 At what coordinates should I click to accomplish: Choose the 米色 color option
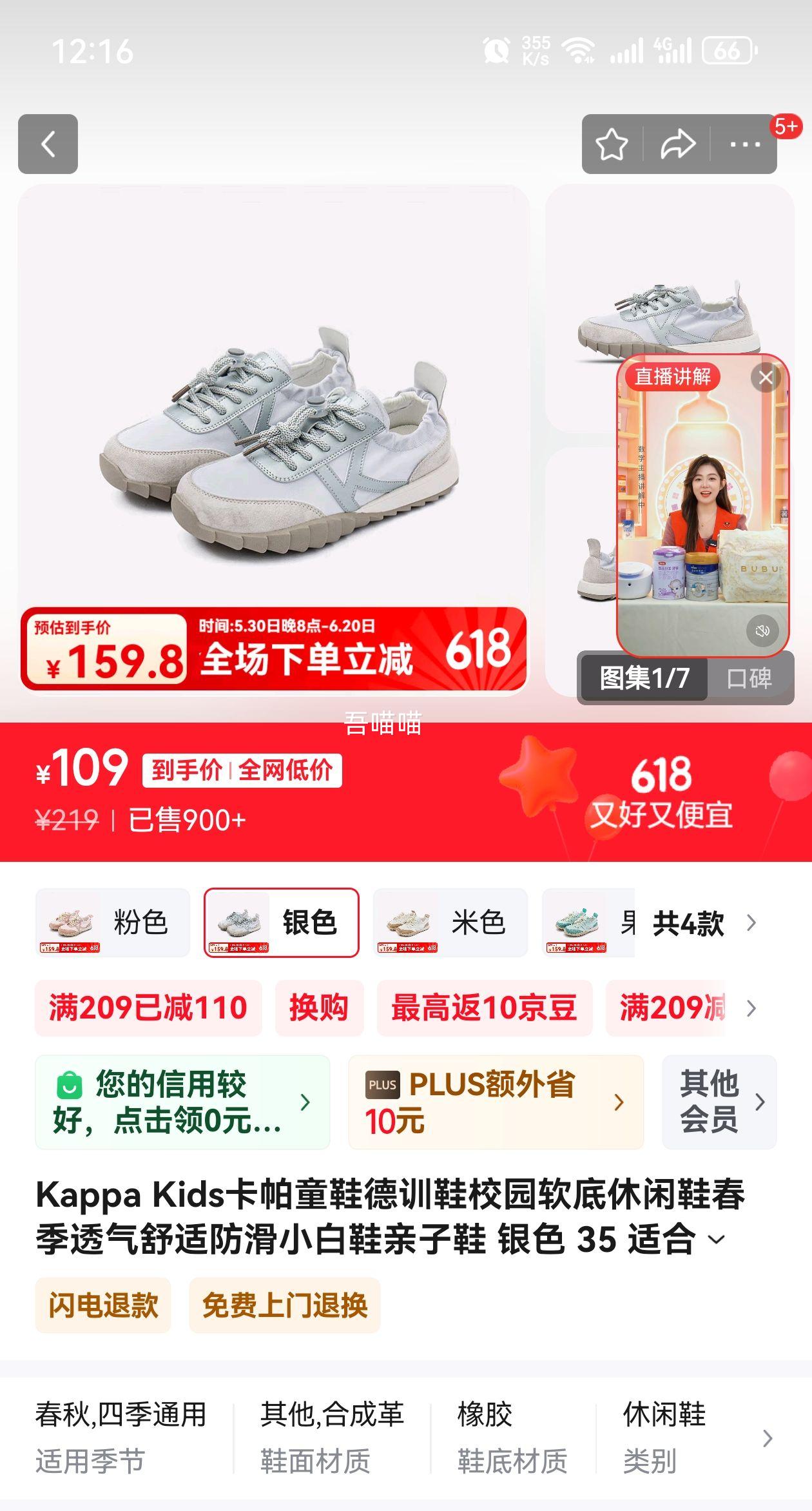pos(450,922)
